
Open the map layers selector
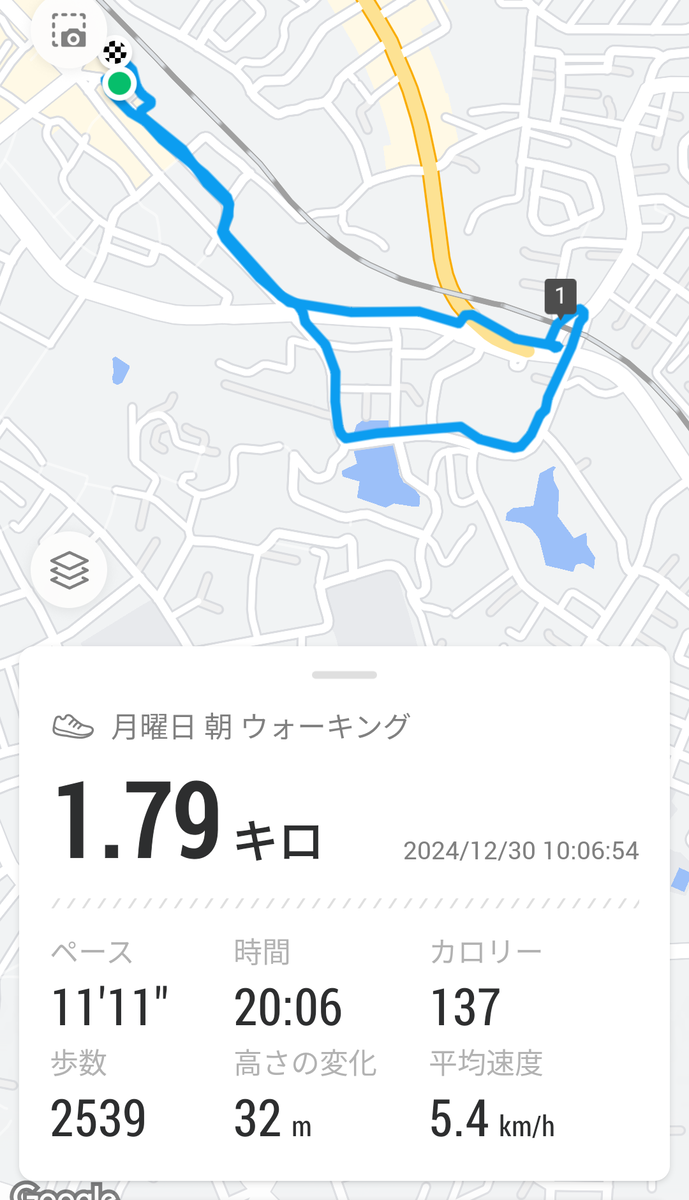pos(69,570)
